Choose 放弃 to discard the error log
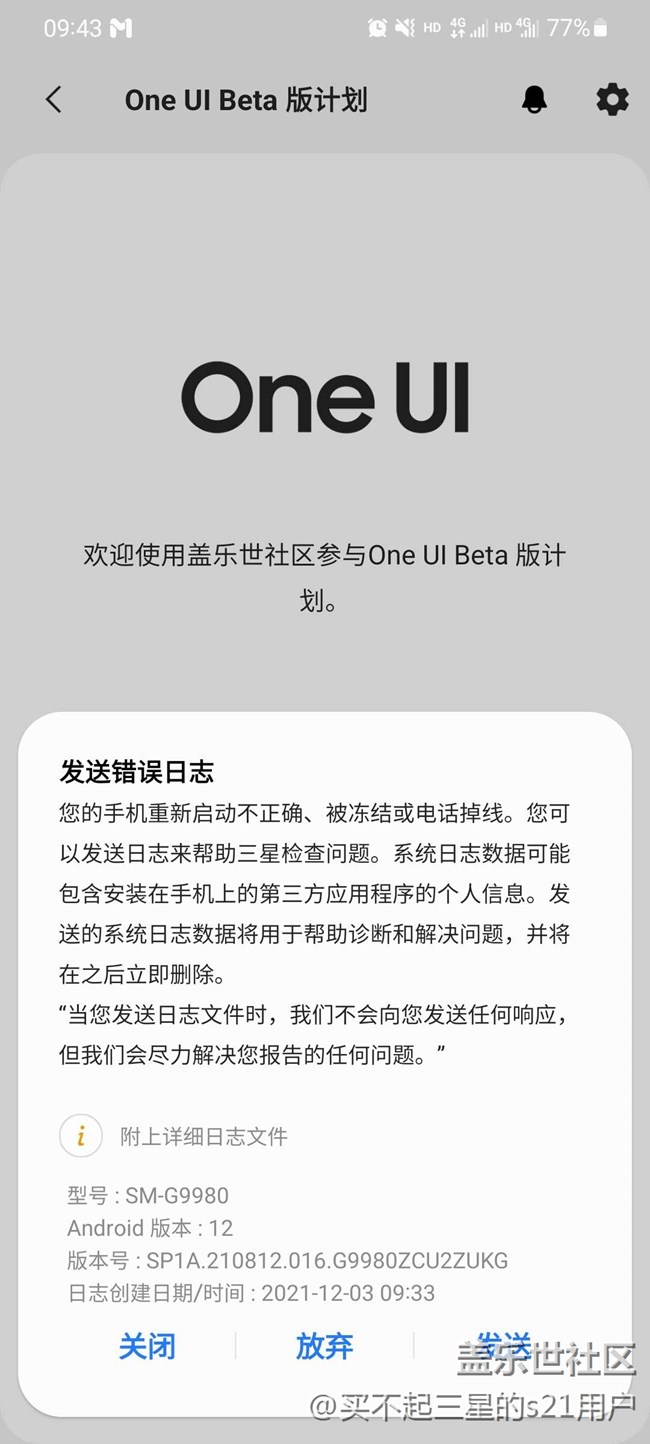This screenshot has height=1444, width=650. (x=324, y=1346)
